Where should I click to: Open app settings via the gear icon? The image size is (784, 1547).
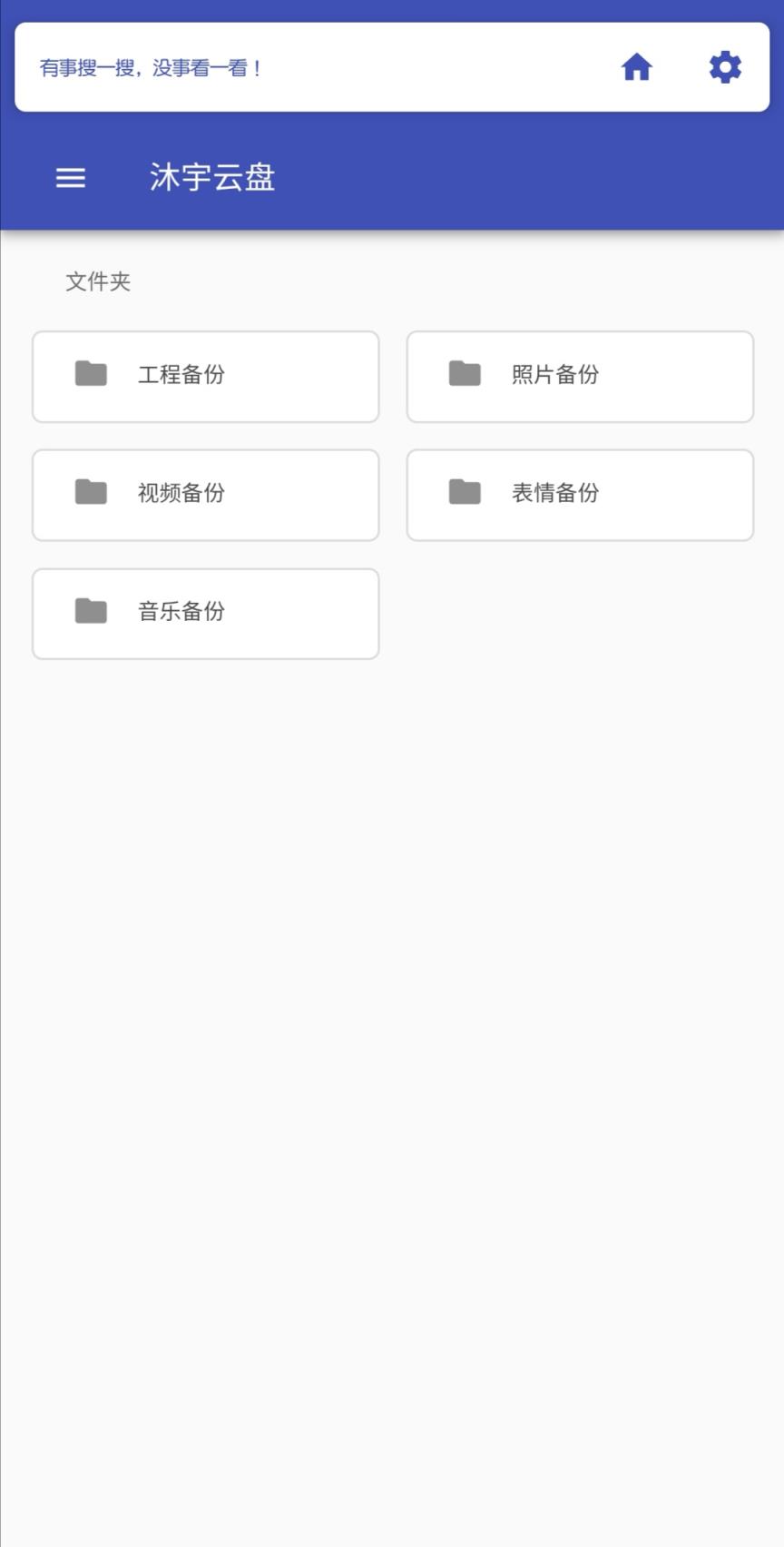click(724, 66)
